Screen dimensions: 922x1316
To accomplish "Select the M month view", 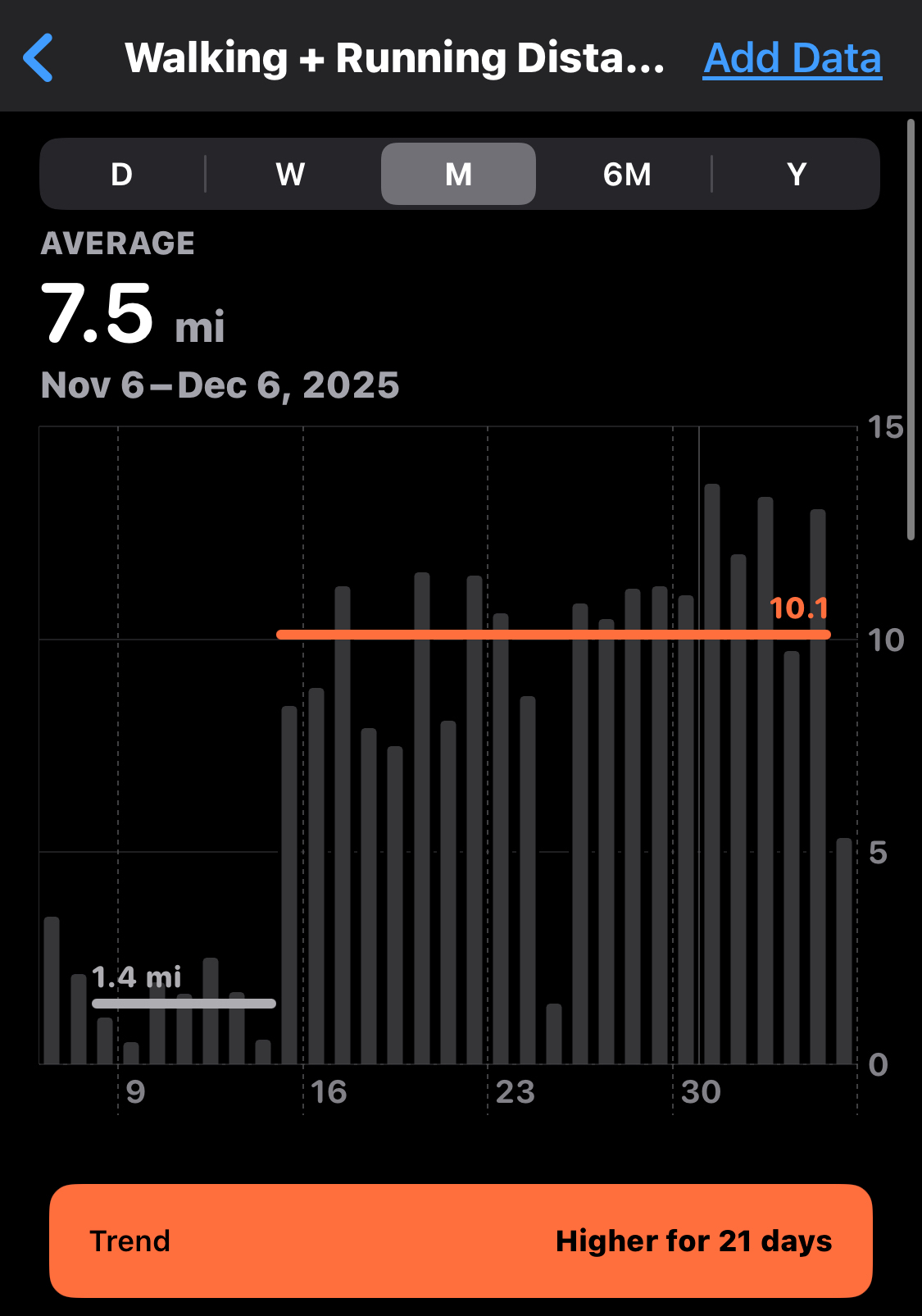I will click(458, 174).
